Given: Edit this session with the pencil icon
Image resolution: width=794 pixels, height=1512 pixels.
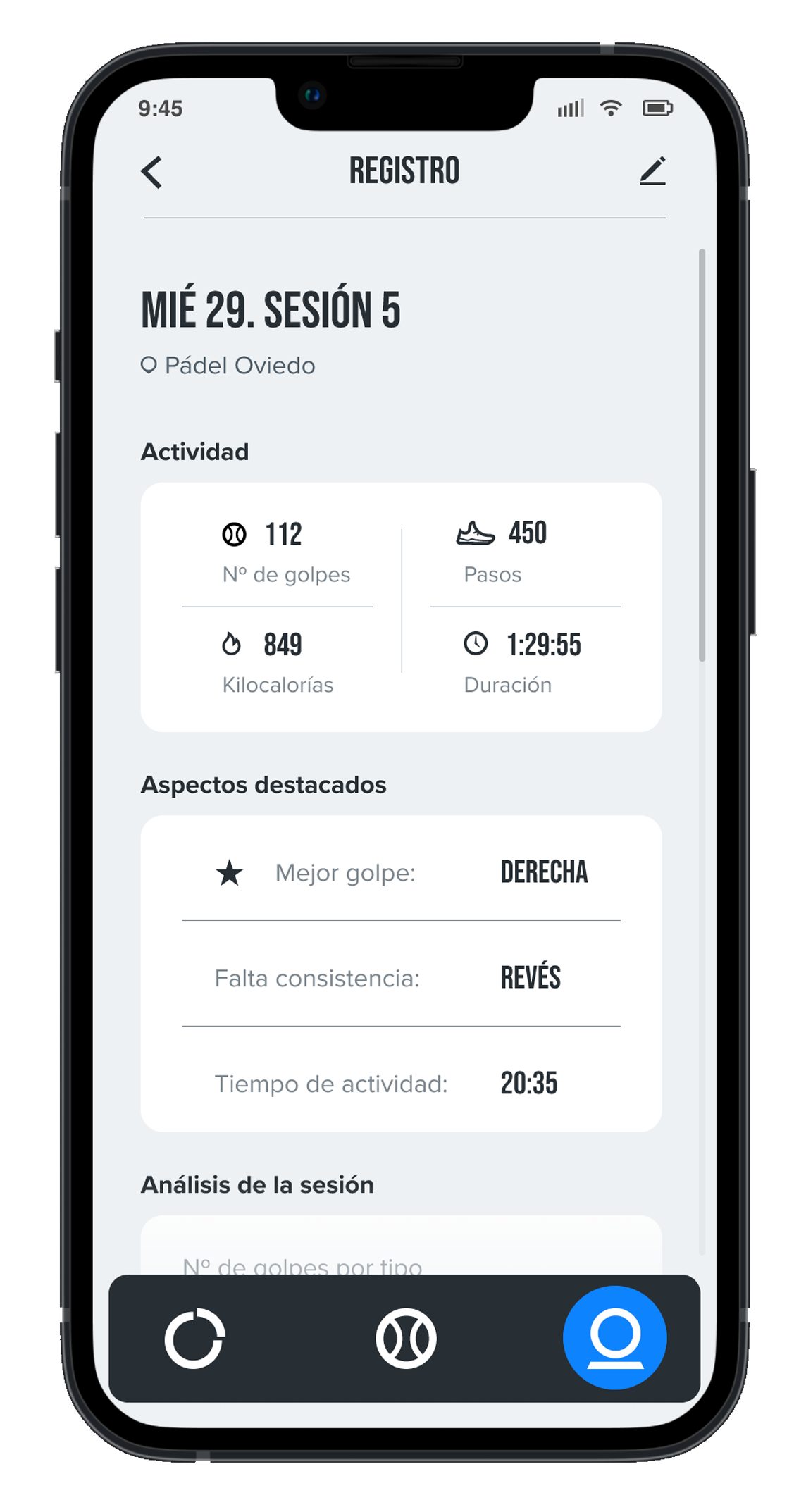Looking at the screenshot, I should click(x=652, y=171).
